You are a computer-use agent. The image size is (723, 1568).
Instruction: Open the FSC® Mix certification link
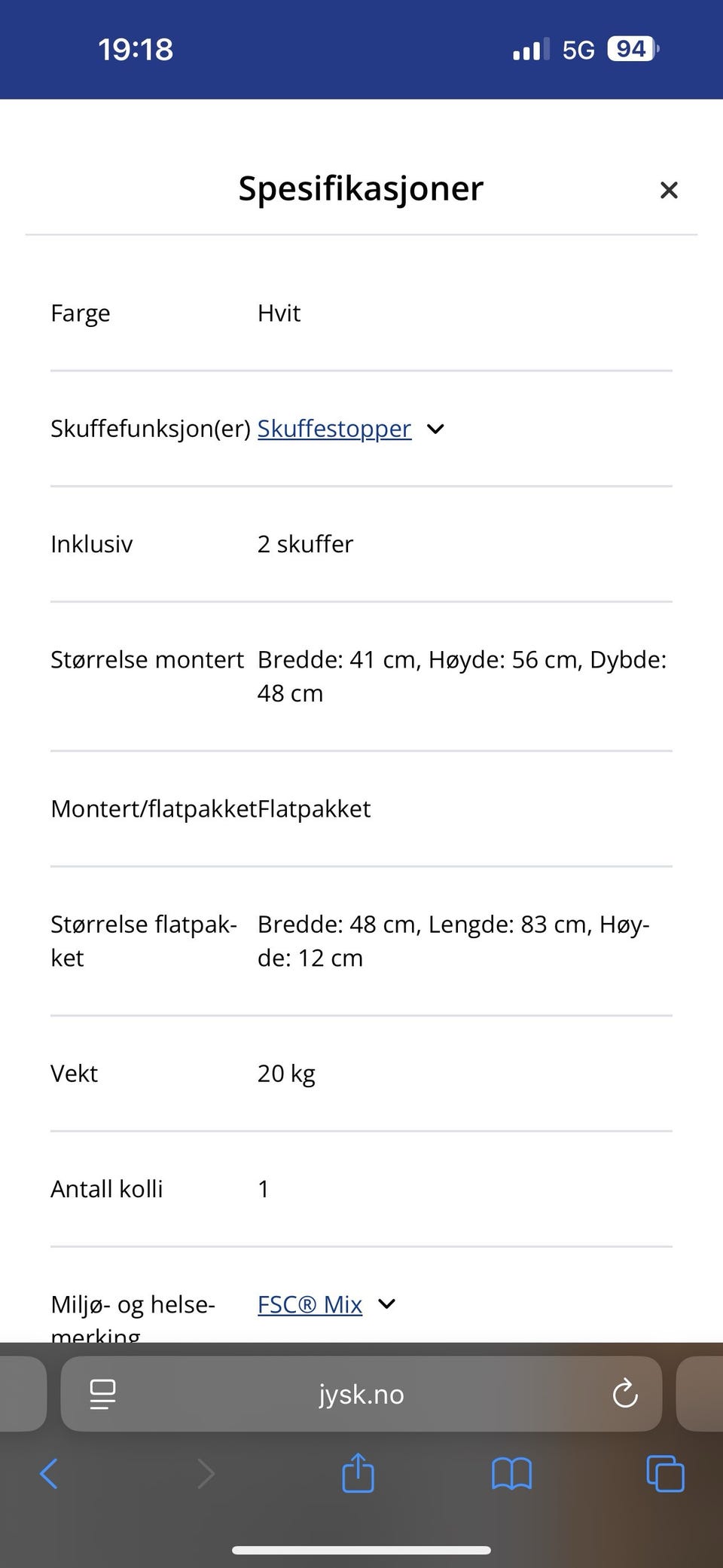click(309, 1304)
